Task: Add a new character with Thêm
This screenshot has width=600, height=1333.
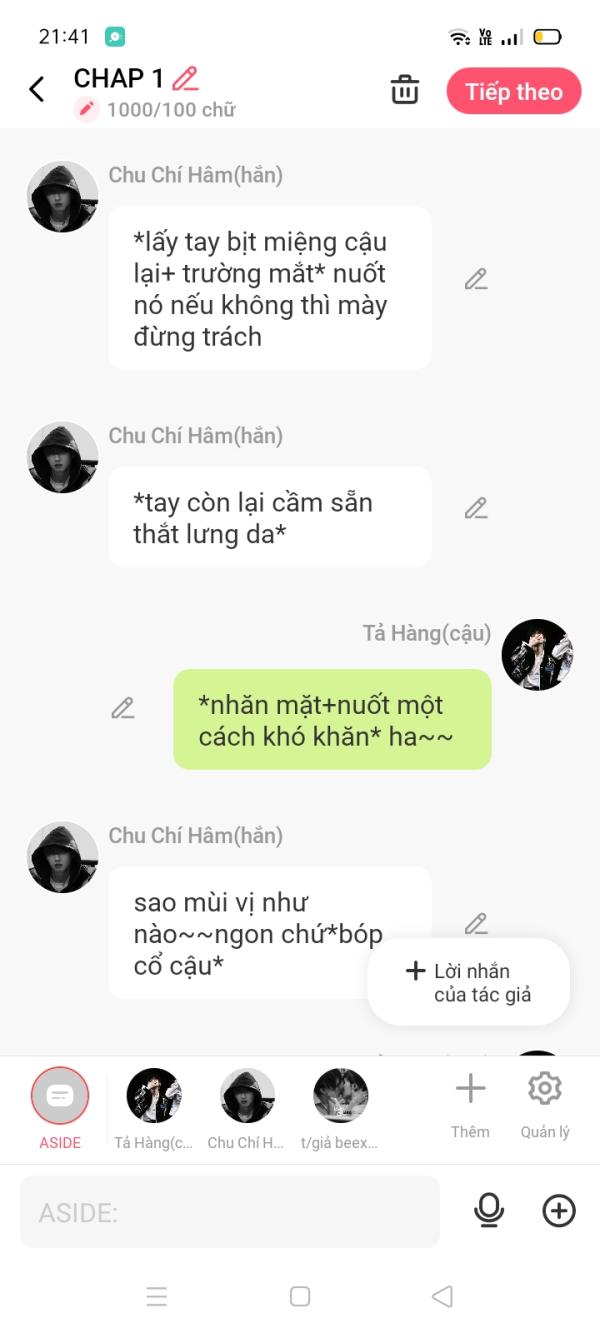Action: (470, 1105)
